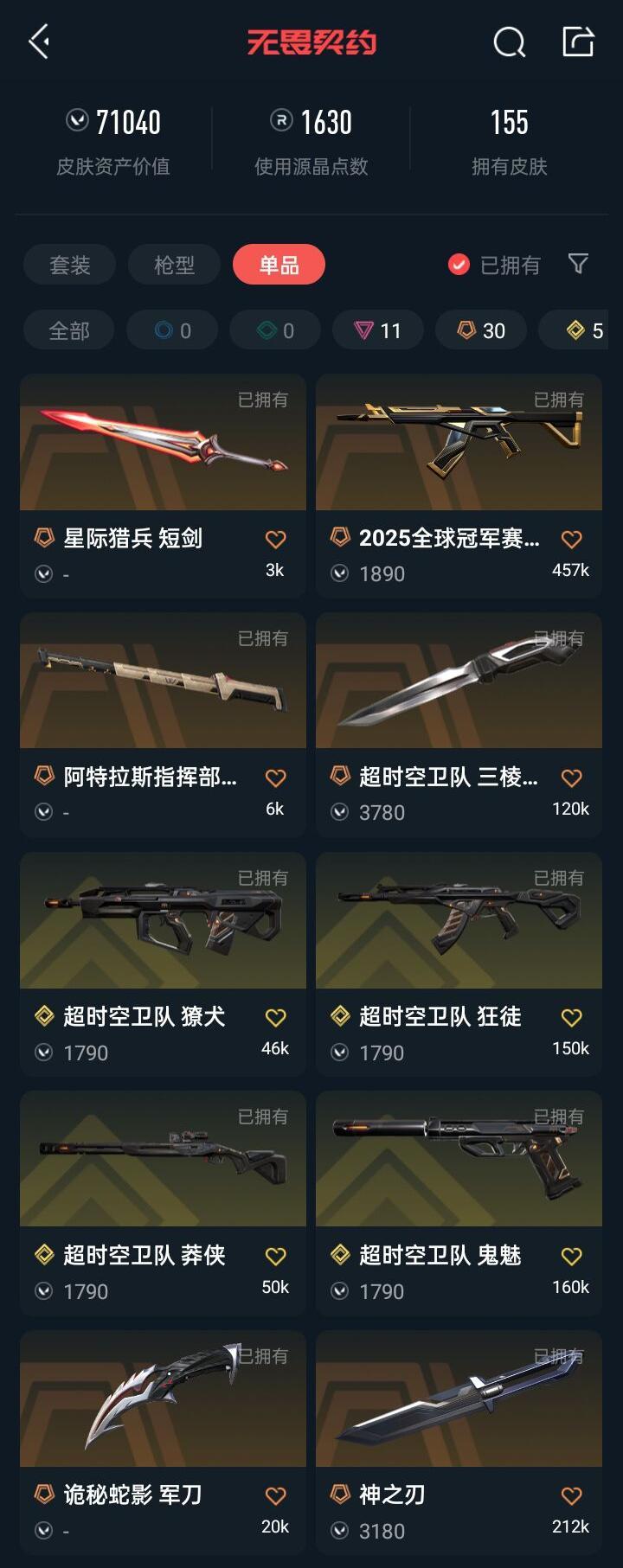This screenshot has height=1568, width=623.
Task: Favorite the 超时空卫队 狂徒 skin
Action: click(571, 1018)
